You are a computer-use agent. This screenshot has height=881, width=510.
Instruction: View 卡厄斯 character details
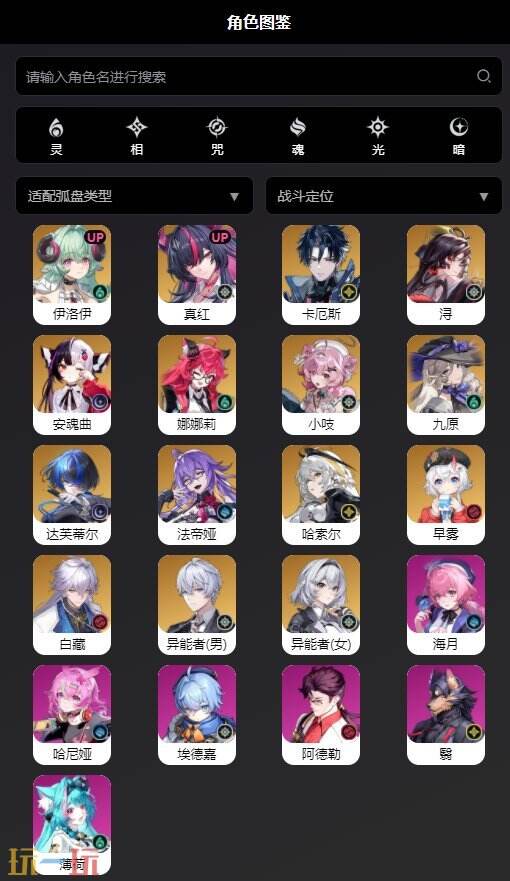[x=321, y=275]
